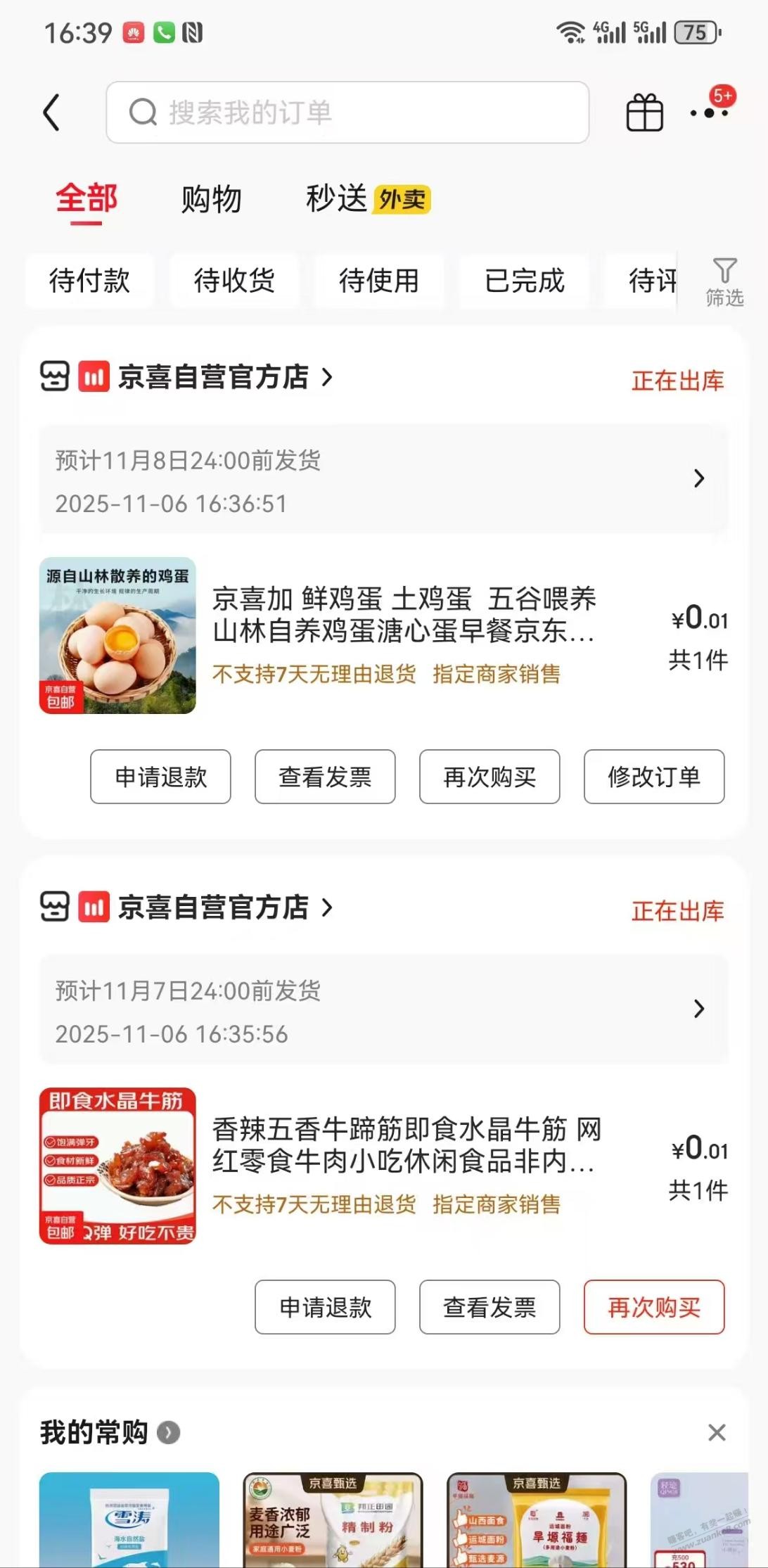This screenshot has height=1568, width=768.
Task: Filter orders by 待付款
Action: 89,281
